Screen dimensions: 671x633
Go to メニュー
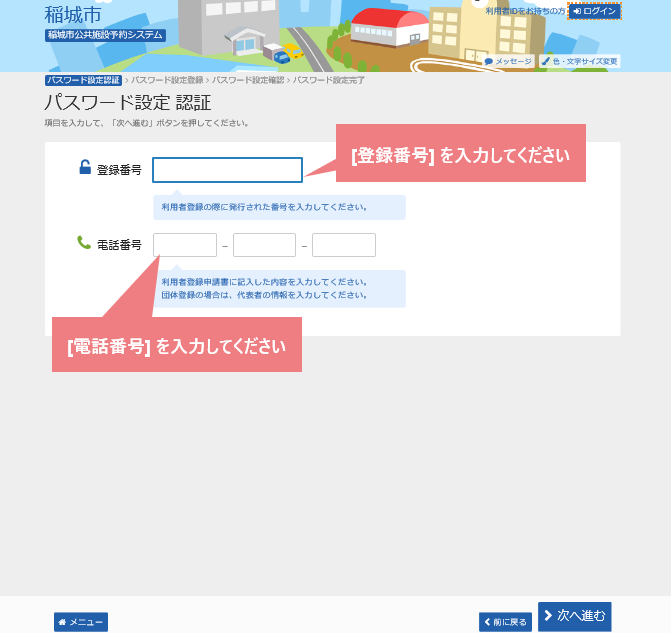coord(81,622)
